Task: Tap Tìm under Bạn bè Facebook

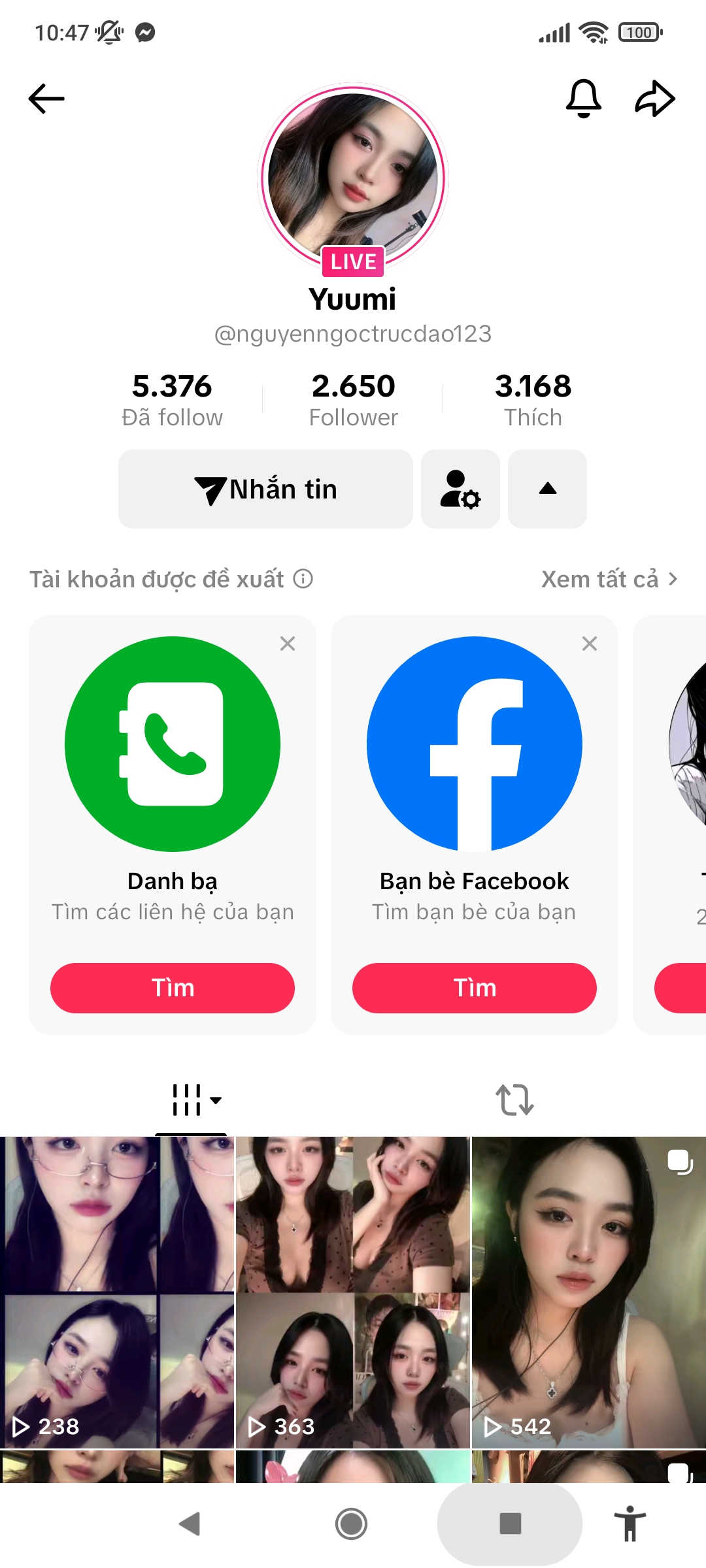Action: pyautogui.click(x=475, y=988)
